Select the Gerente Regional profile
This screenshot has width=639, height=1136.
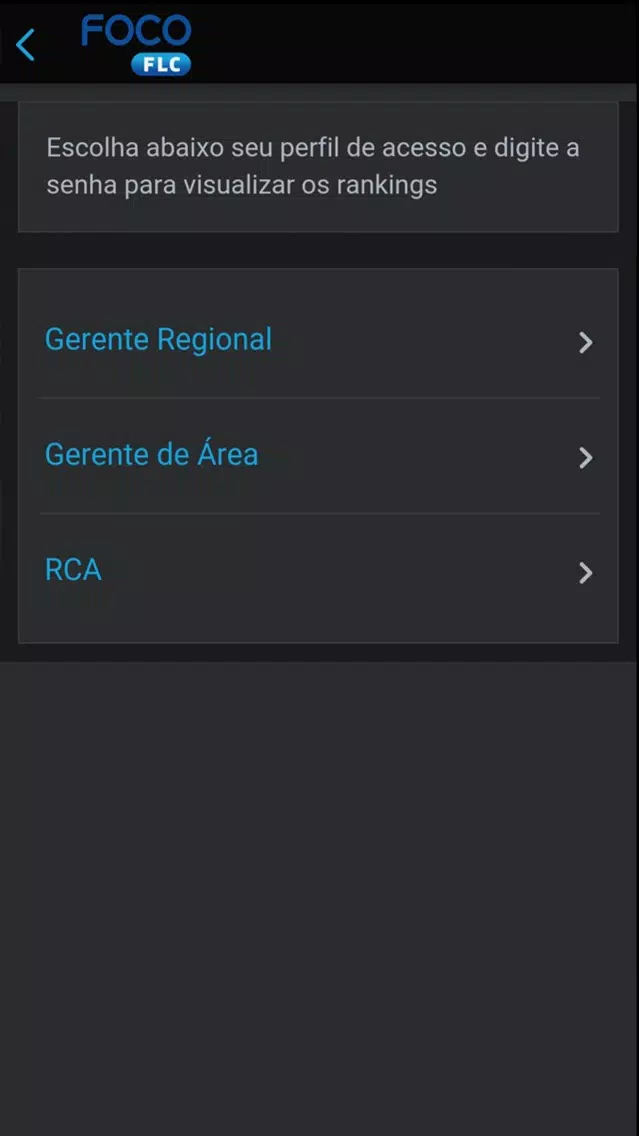click(x=319, y=341)
